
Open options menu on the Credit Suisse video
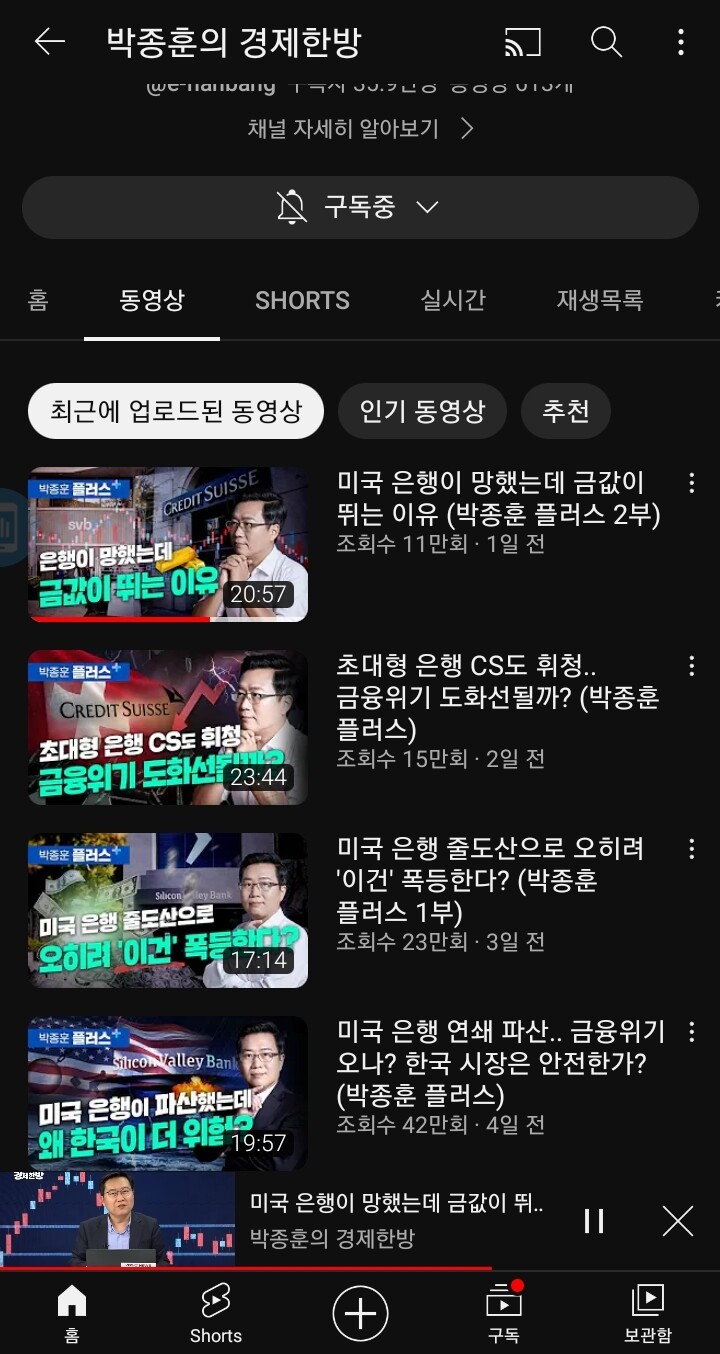[692, 665]
